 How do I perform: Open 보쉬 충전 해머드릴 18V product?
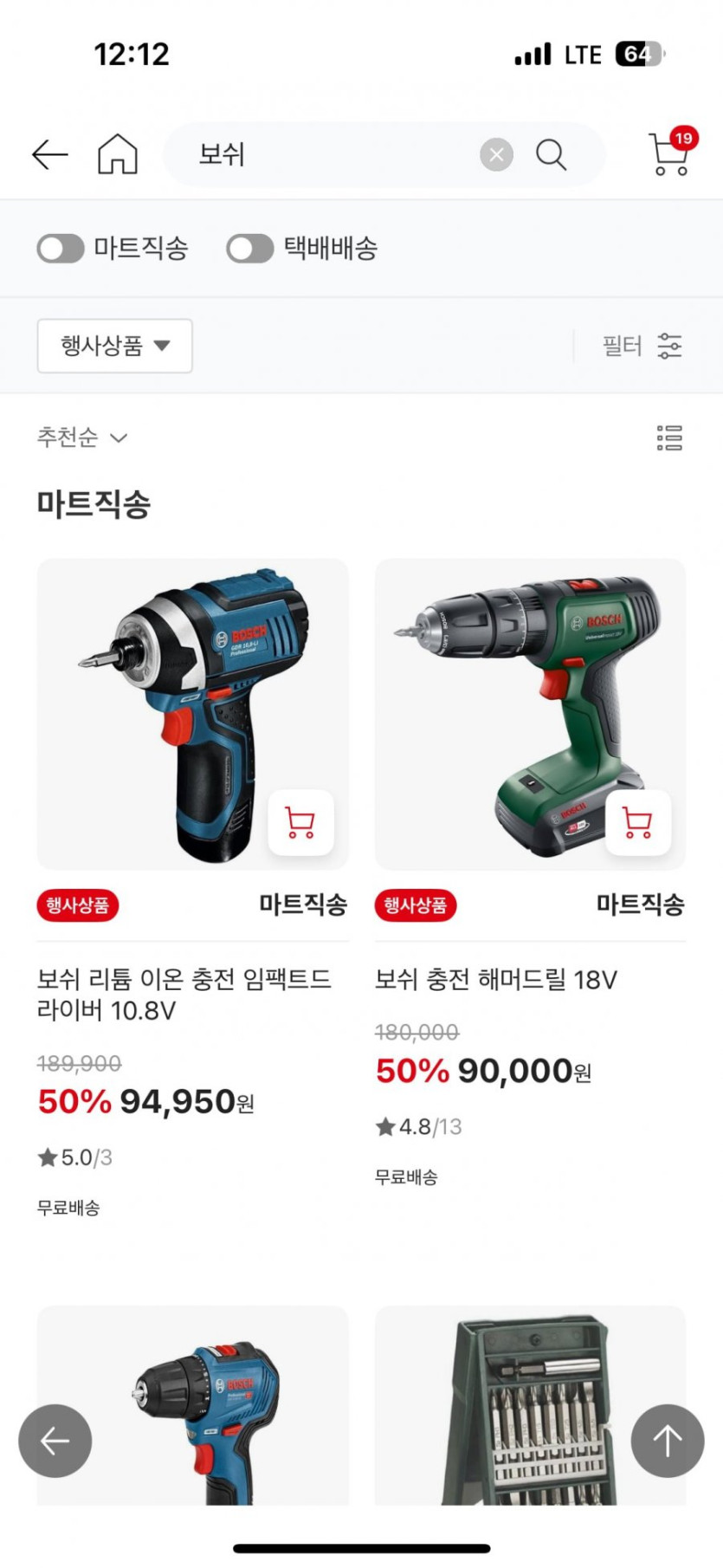[x=495, y=980]
